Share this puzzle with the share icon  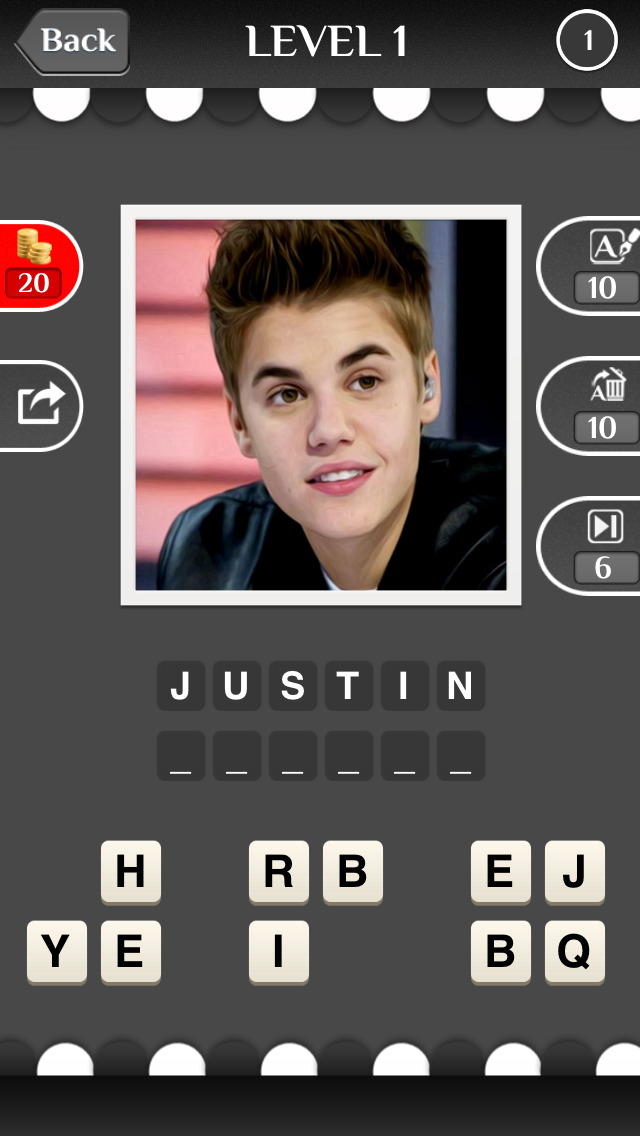point(40,406)
